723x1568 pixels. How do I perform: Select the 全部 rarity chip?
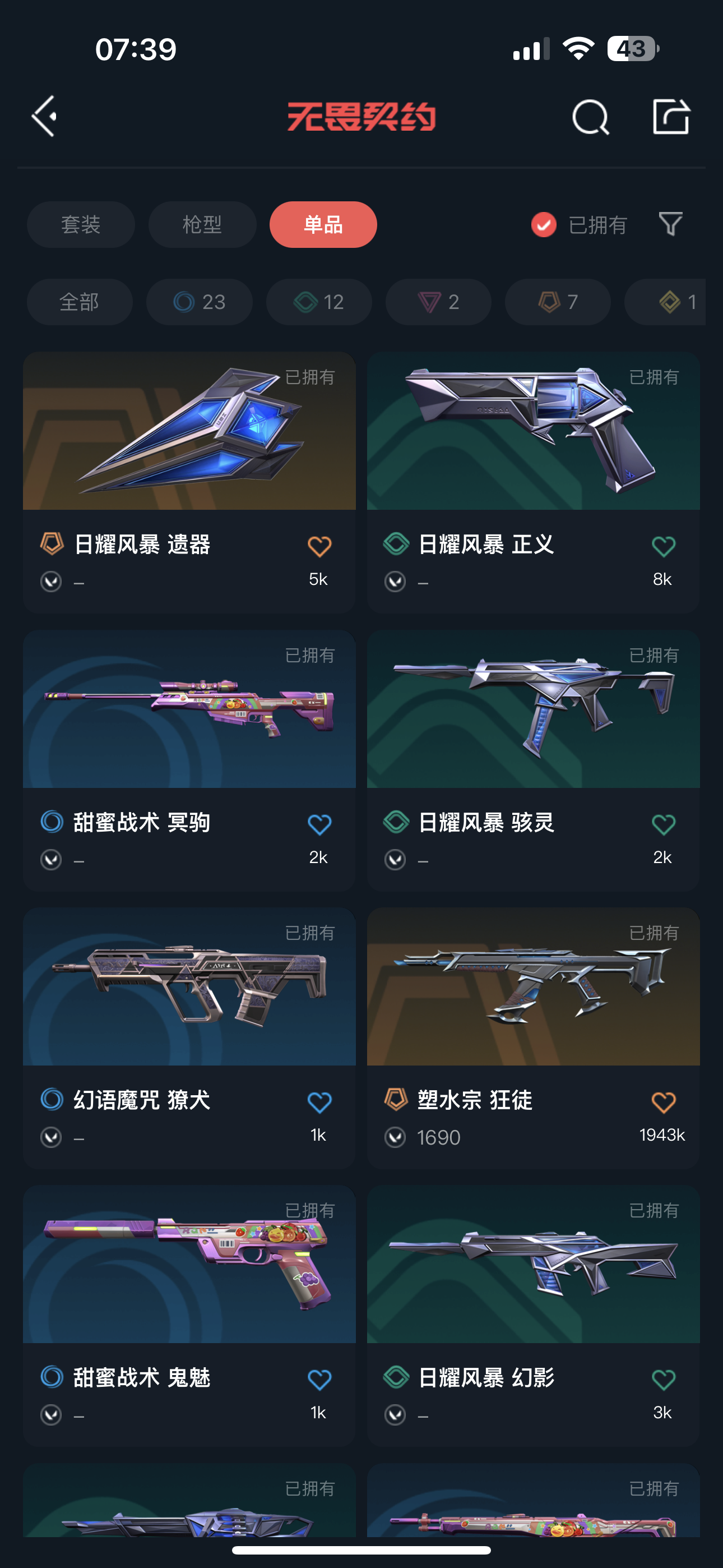(x=80, y=302)
